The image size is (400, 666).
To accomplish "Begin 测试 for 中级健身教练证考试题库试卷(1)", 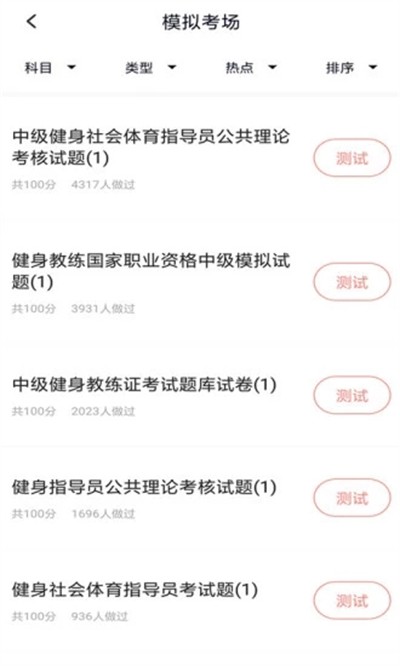I will (x=352, y=395).
